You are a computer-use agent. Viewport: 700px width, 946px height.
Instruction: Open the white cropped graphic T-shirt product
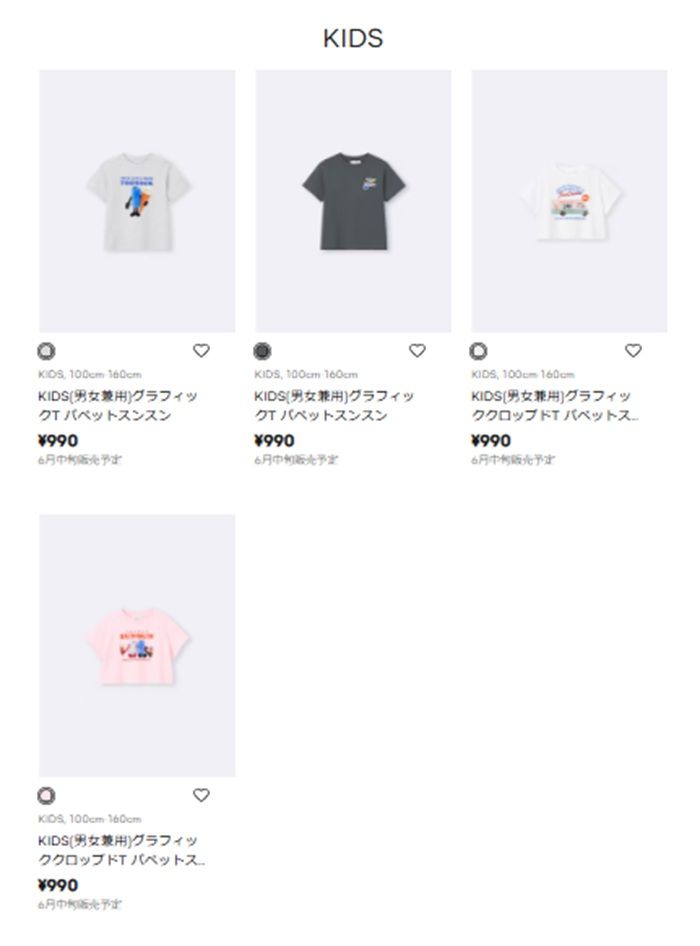(x=569, y=201)
